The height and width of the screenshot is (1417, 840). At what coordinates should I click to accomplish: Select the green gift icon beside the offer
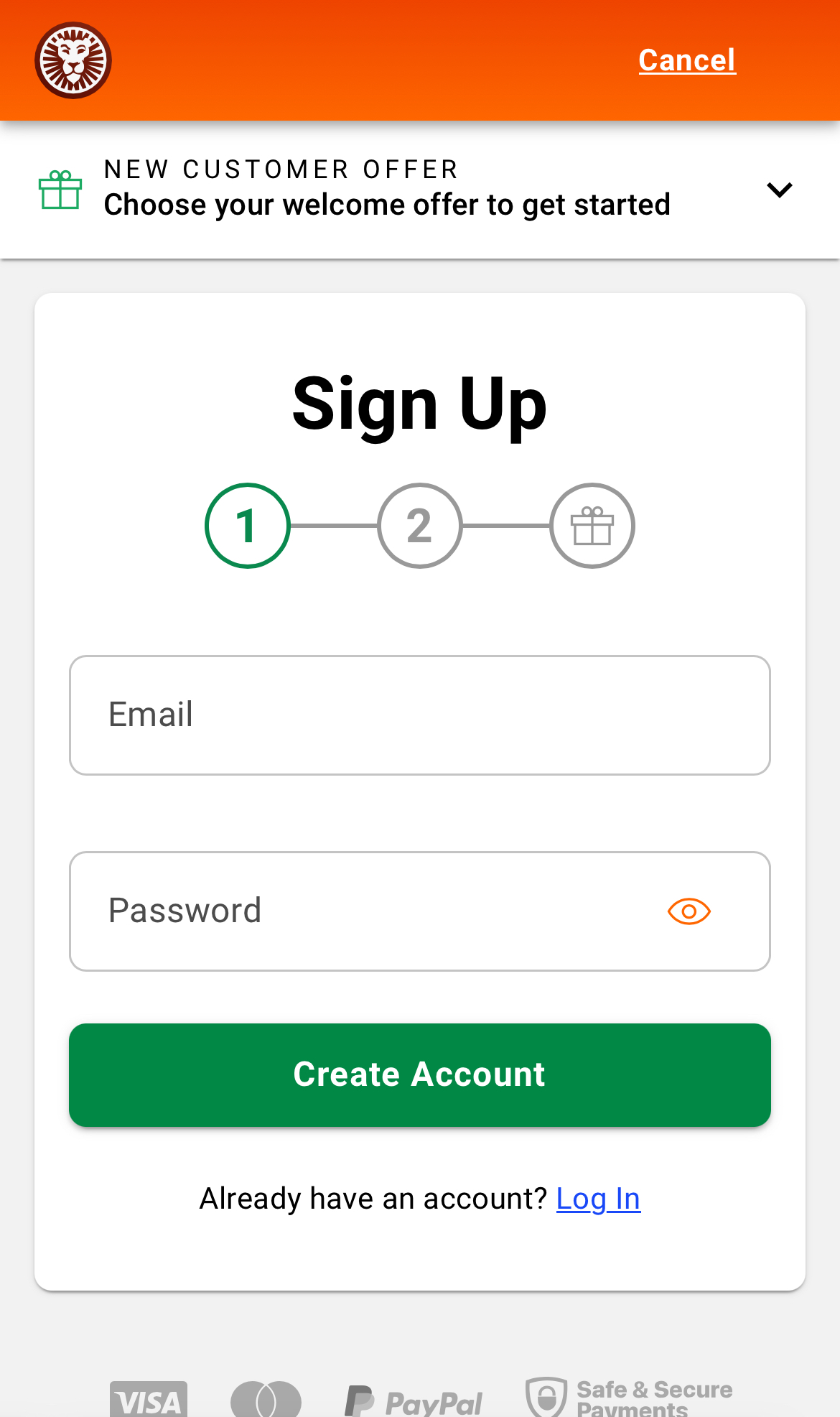[x=60, y=190]
